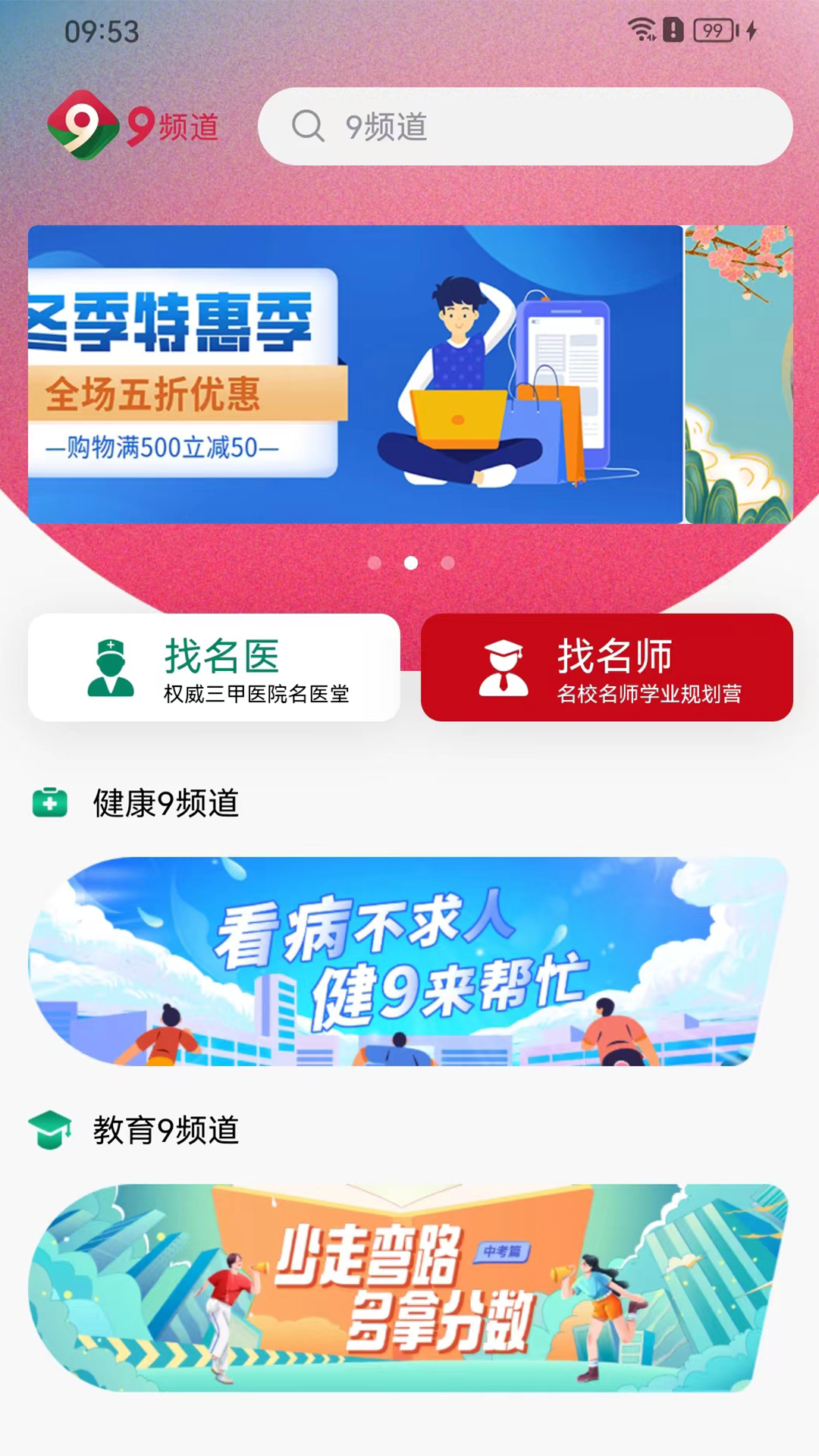The height and width of the screenshot is (1456, 819).
Task: Jump to the third banner slide dot
Action: (x=447, y=563)
